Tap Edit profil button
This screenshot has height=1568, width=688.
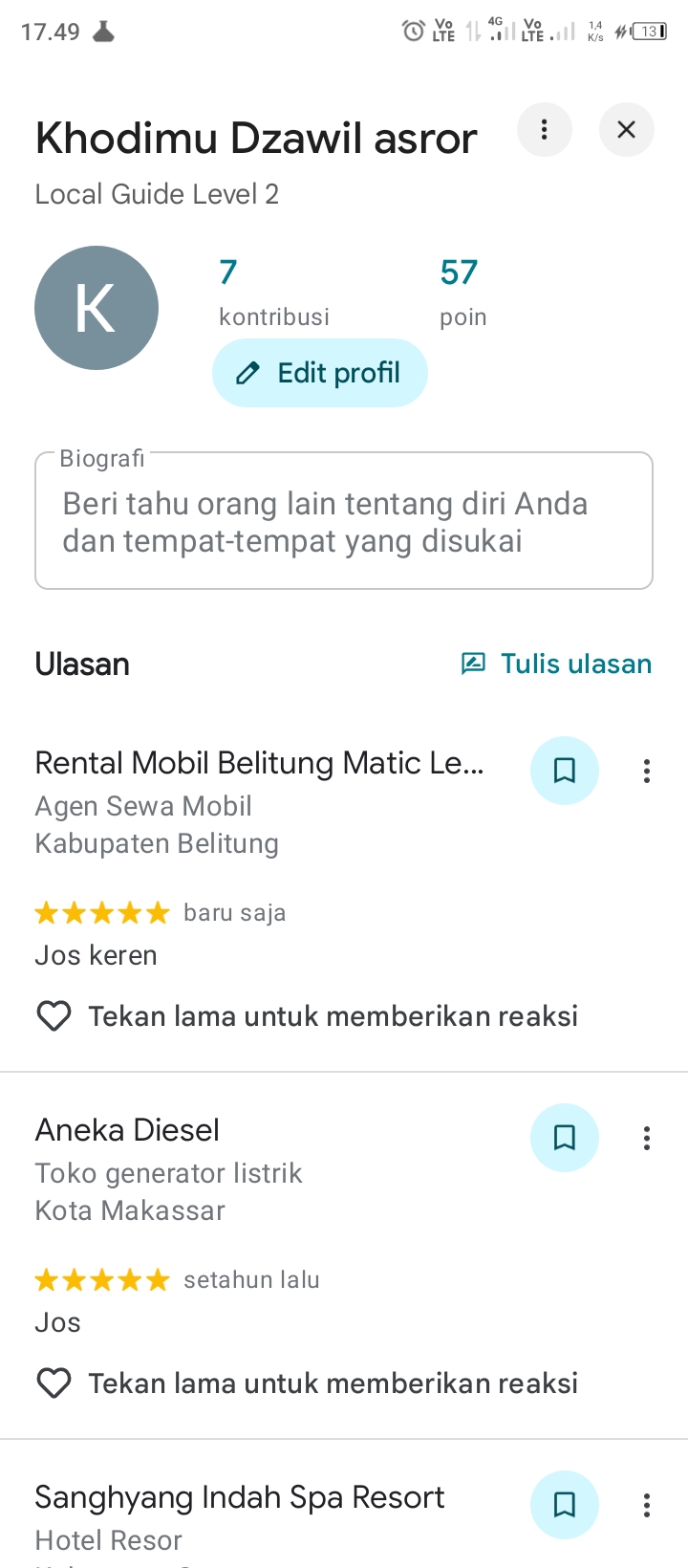[319, 373]
